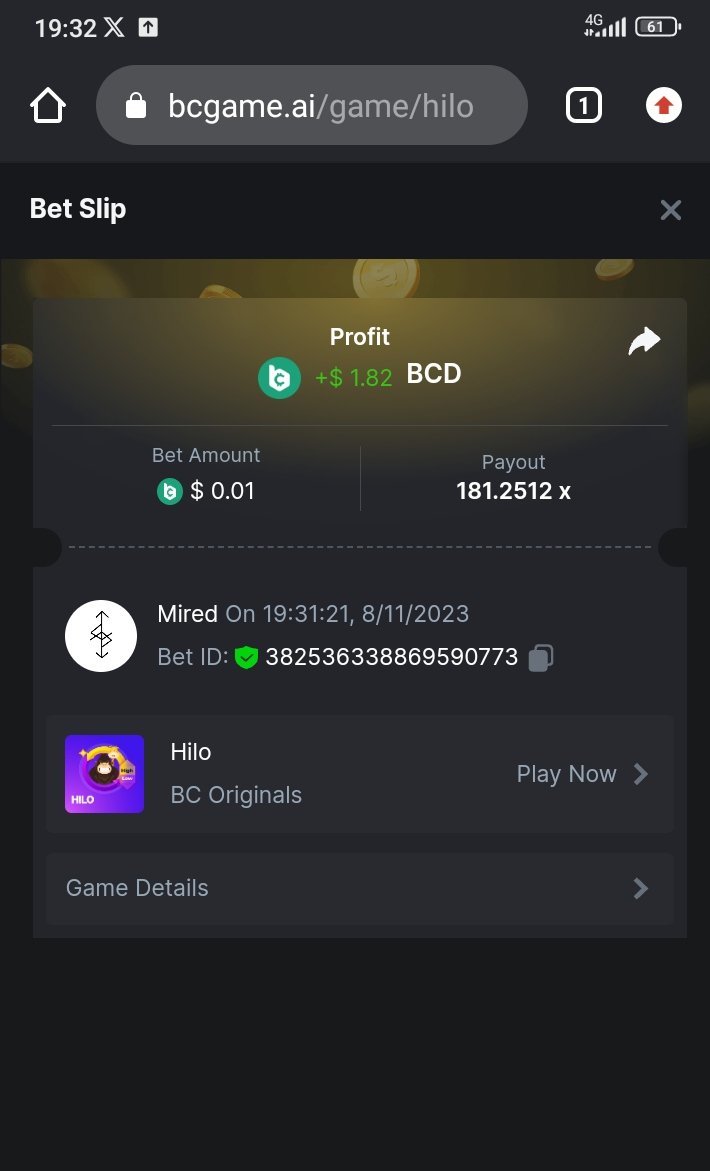
Task: Open the Mired player avatar
Action: click(101, 635)
